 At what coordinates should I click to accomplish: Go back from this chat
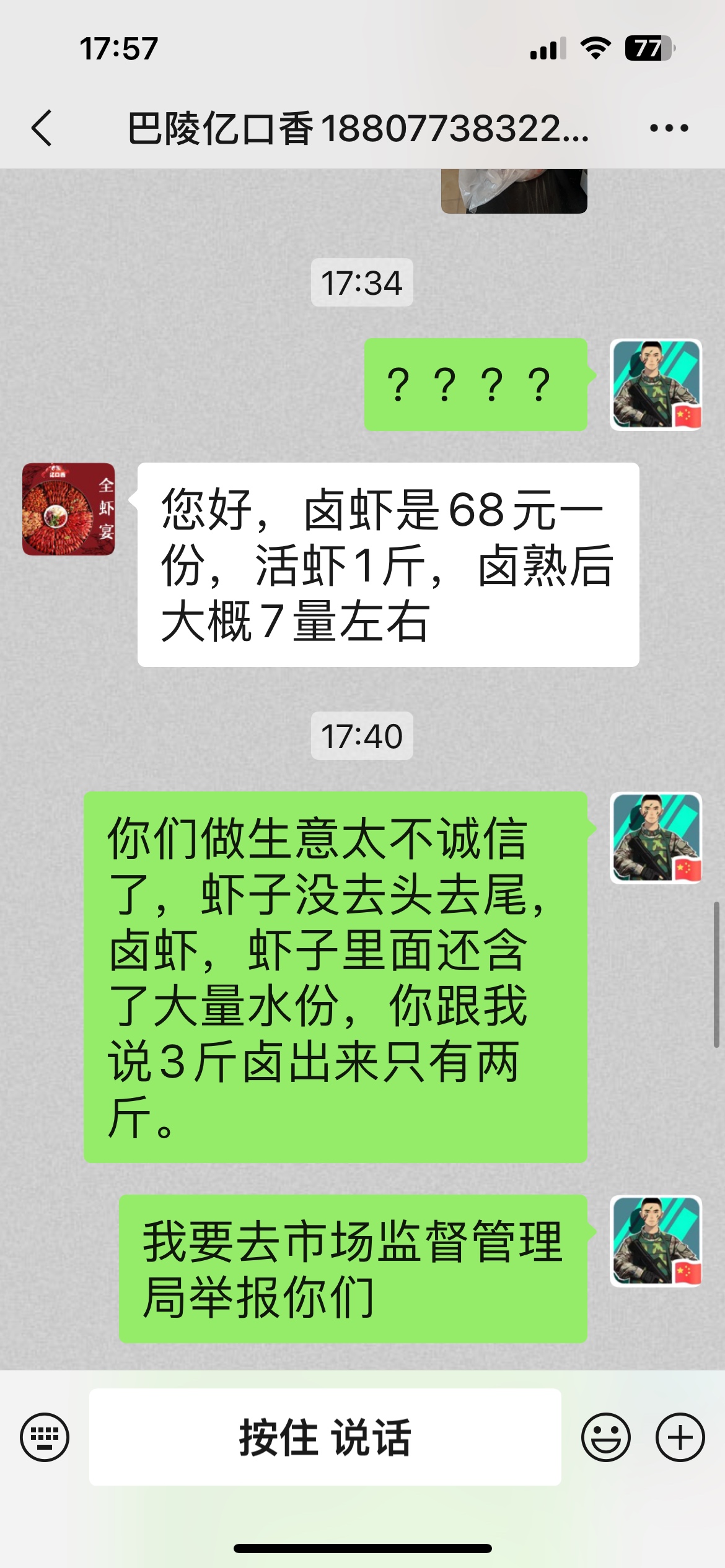pos(42,128)
